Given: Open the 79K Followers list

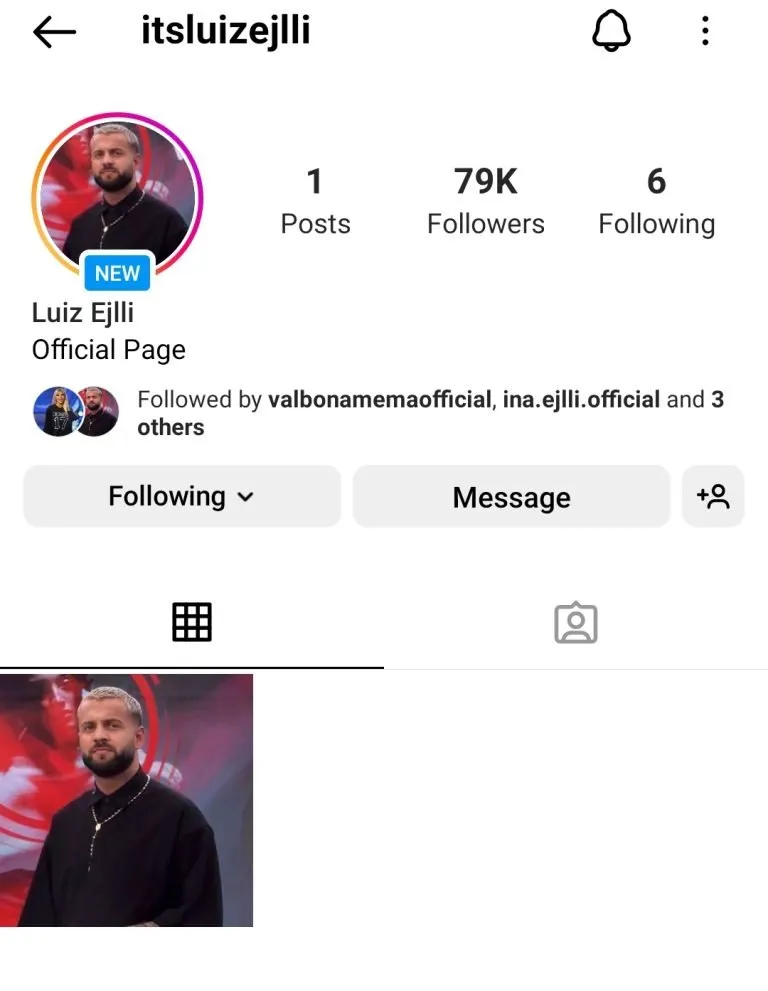Looking at the screenshot, I should (x=485, y=201).
